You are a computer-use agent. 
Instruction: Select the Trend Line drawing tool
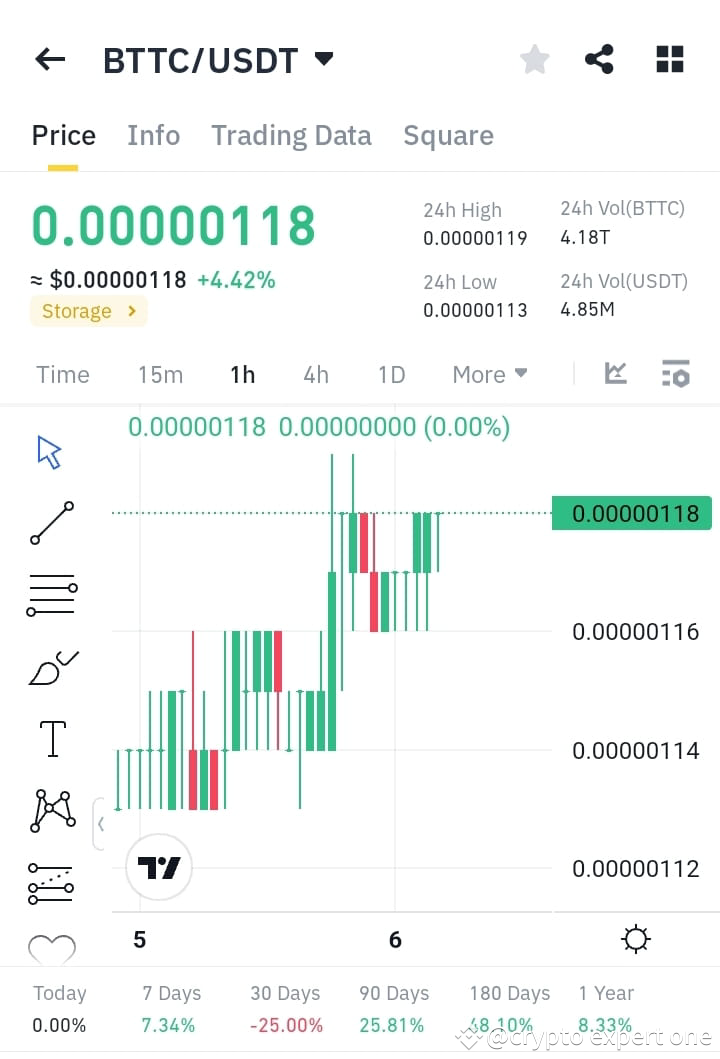click(x=51, y=520)
